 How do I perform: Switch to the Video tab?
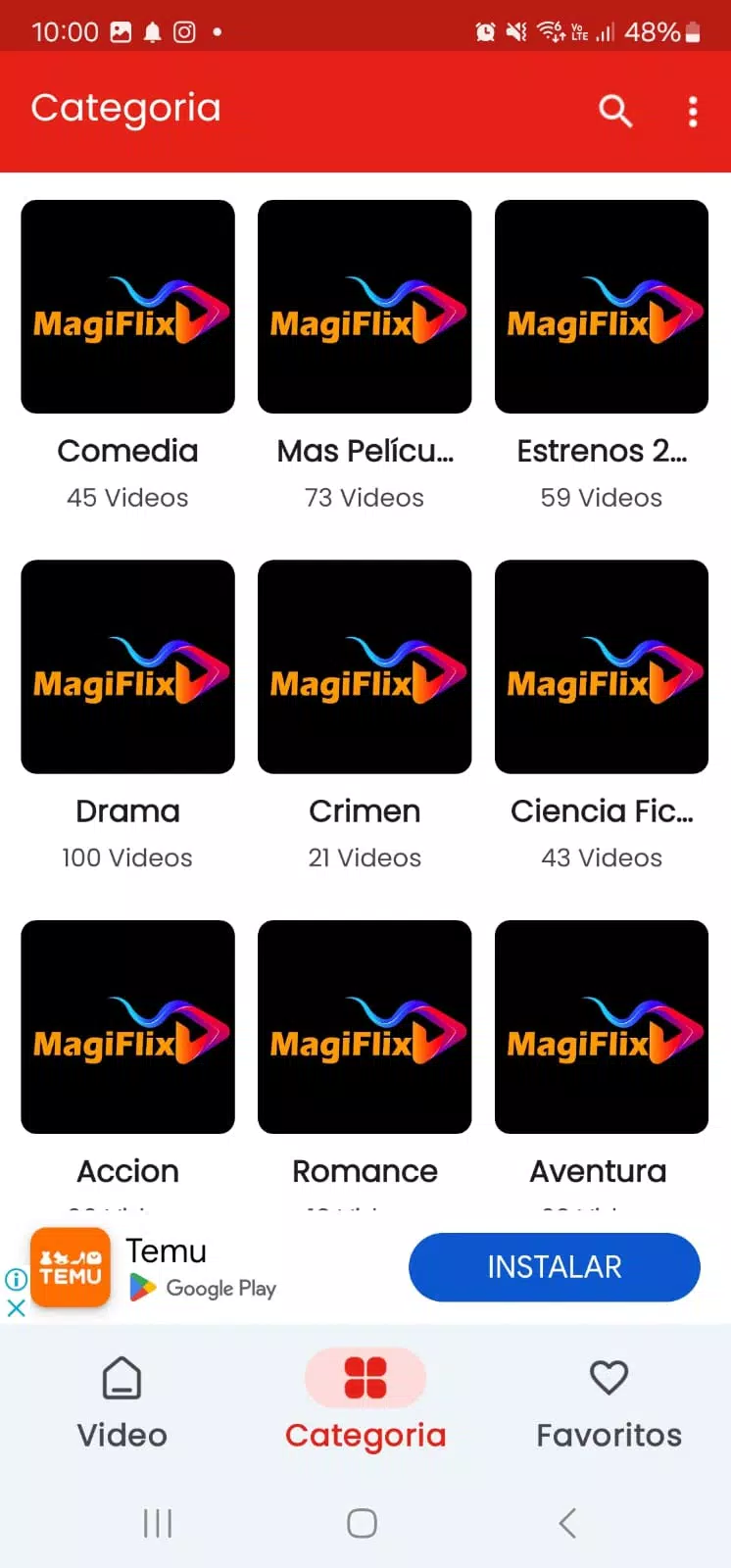[122, 1401]
